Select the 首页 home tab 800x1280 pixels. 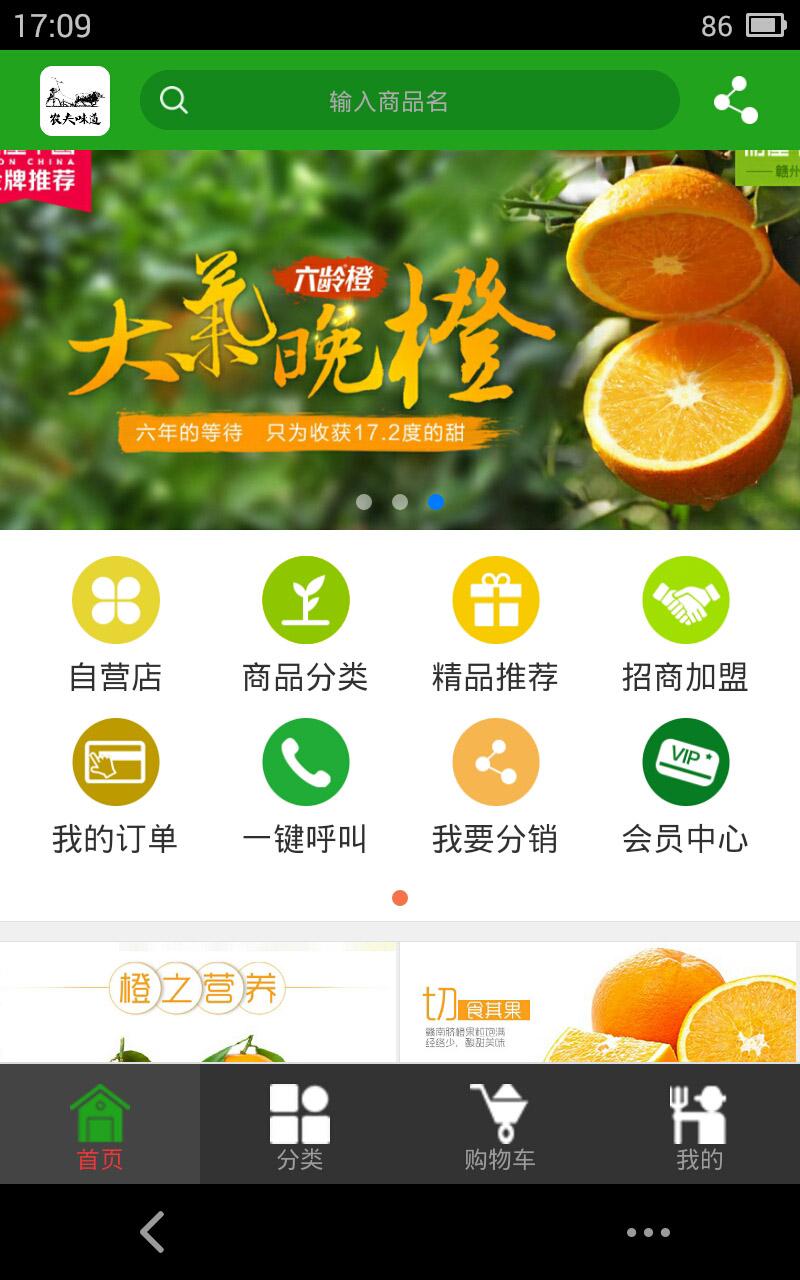click(x=99, y=1124)
